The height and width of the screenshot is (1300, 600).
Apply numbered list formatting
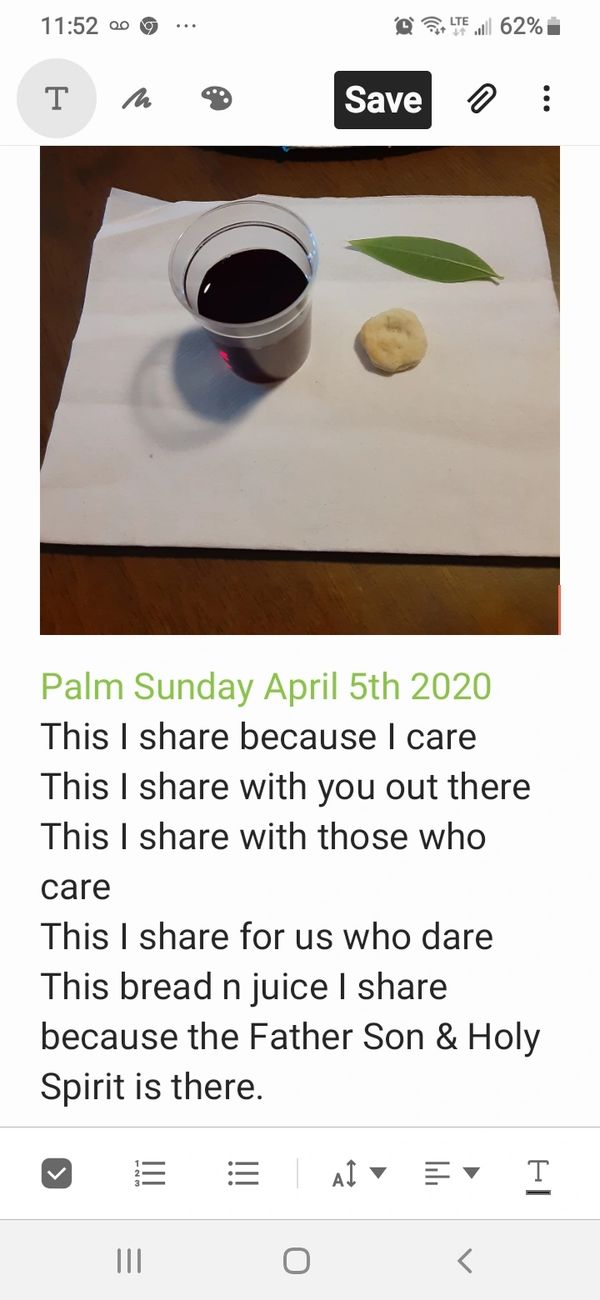[x=149, y=1173]
